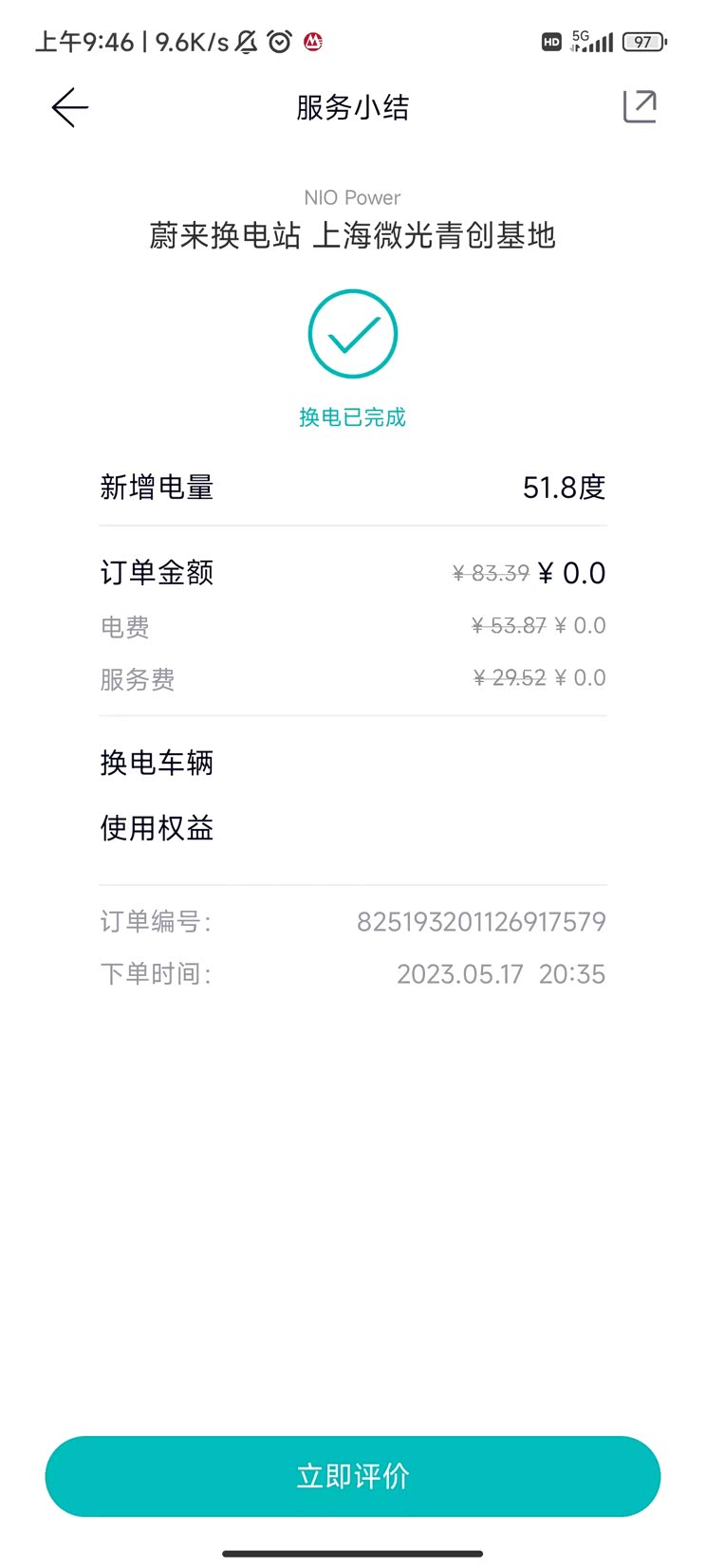This screenshot has width=706, height=1568.
Task: Tap the NIO Power label above station name
Action: [x=353, y=197]
